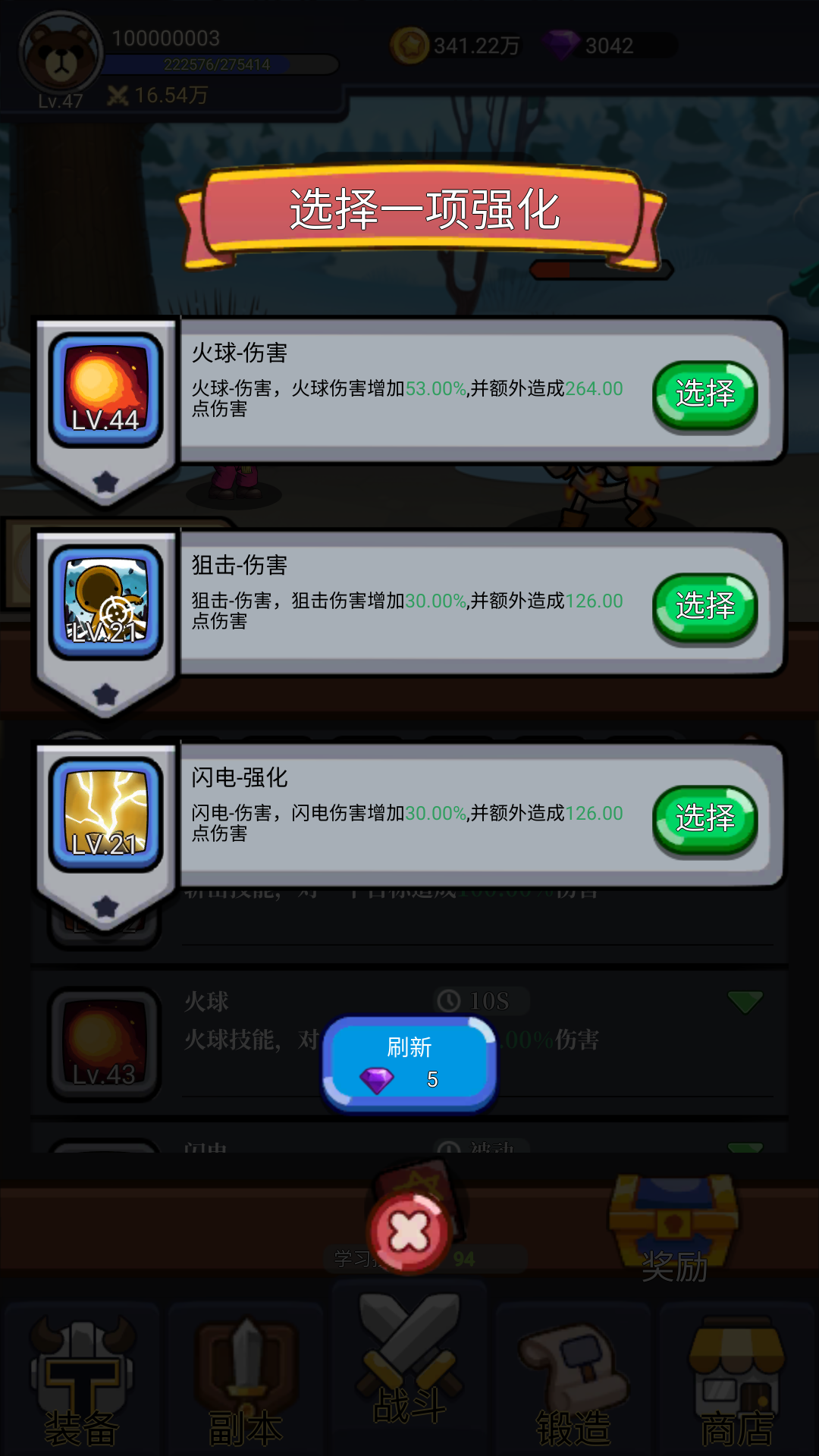Click the 副本 dungeon sword icon
Screen dimensions: 819x1456
point(244,1357)
